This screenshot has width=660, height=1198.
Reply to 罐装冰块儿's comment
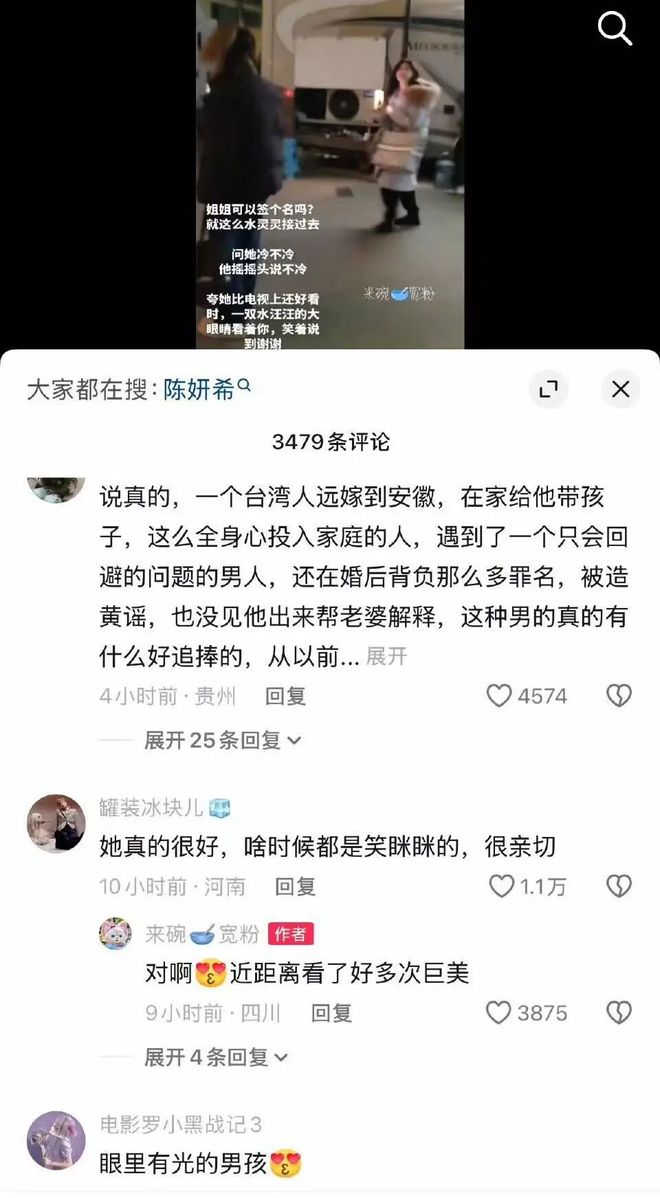point(295,886)
